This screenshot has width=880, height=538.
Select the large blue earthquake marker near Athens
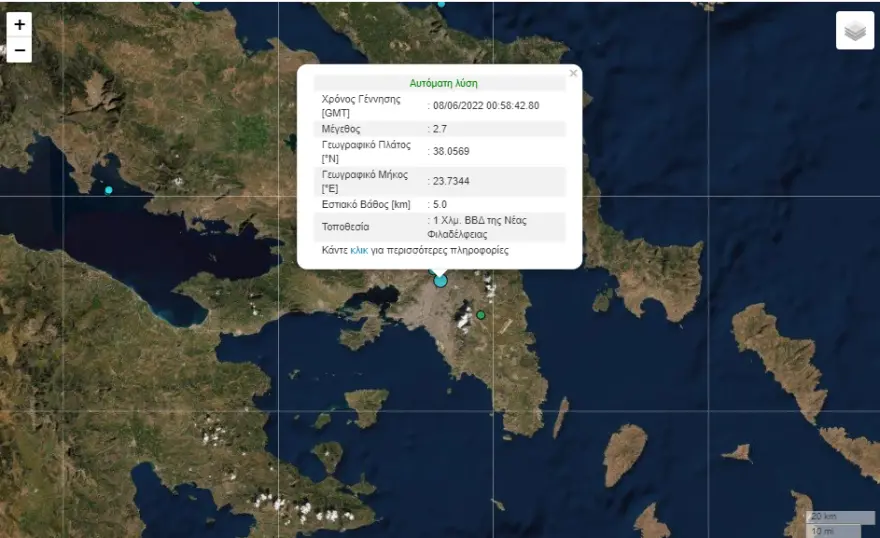pos(440,281)
